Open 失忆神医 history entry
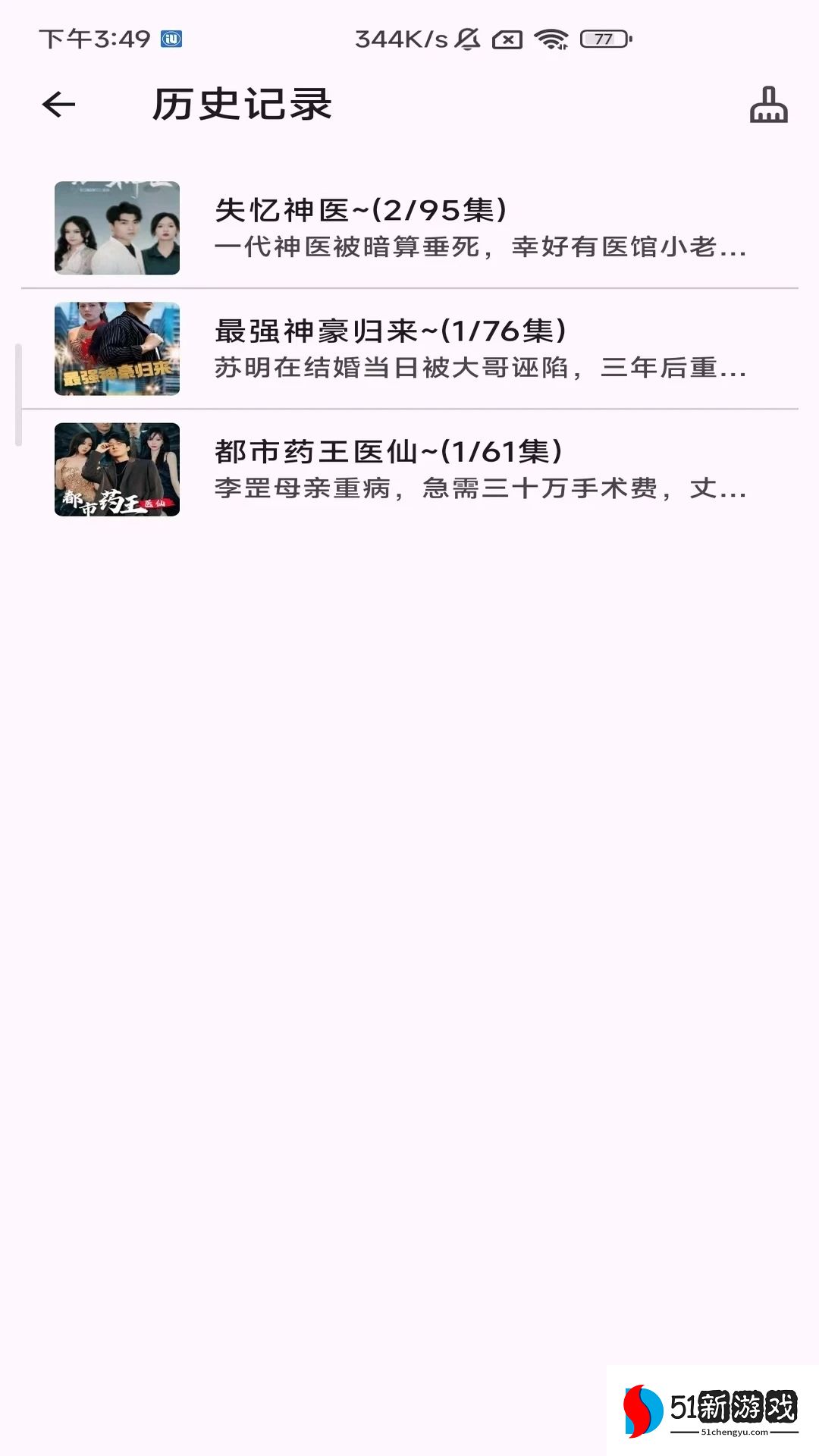The height and width of the screenshot is (1456, 819). [409, 227]
